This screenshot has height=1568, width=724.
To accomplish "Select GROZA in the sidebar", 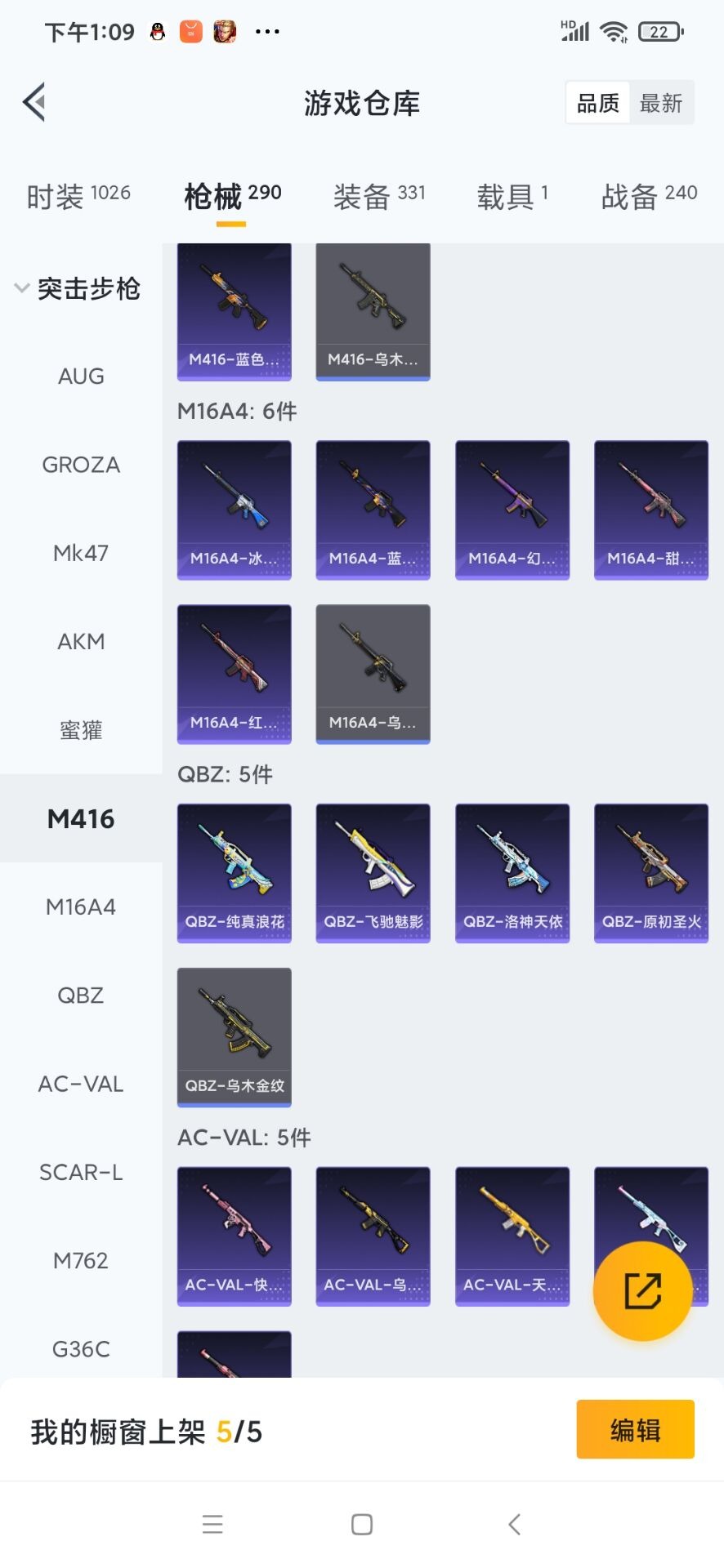I will click(81, 465).
